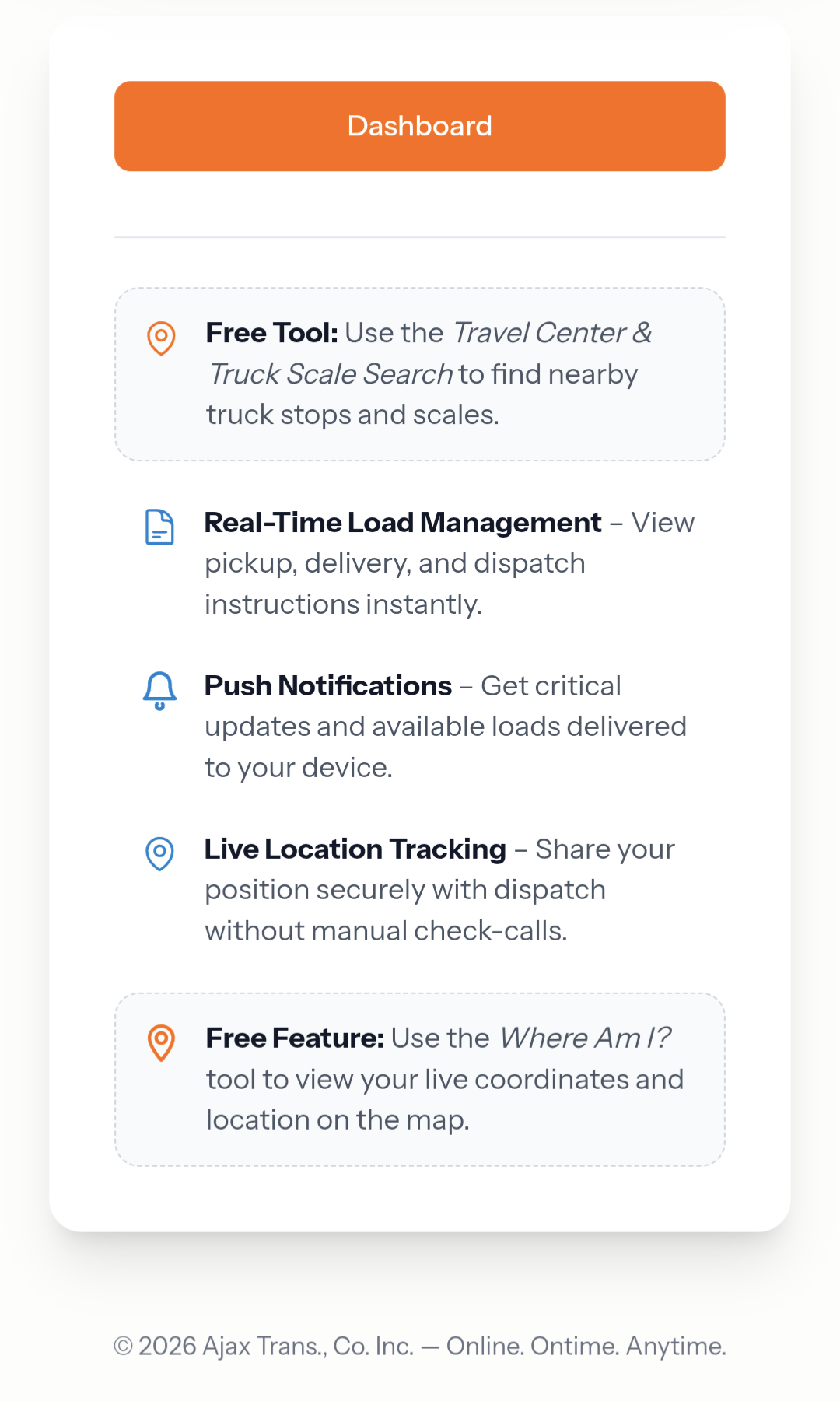Screen dimensions: 840x1401
Task: Select the Where Am I? tool text
Action: point(584,1038)
